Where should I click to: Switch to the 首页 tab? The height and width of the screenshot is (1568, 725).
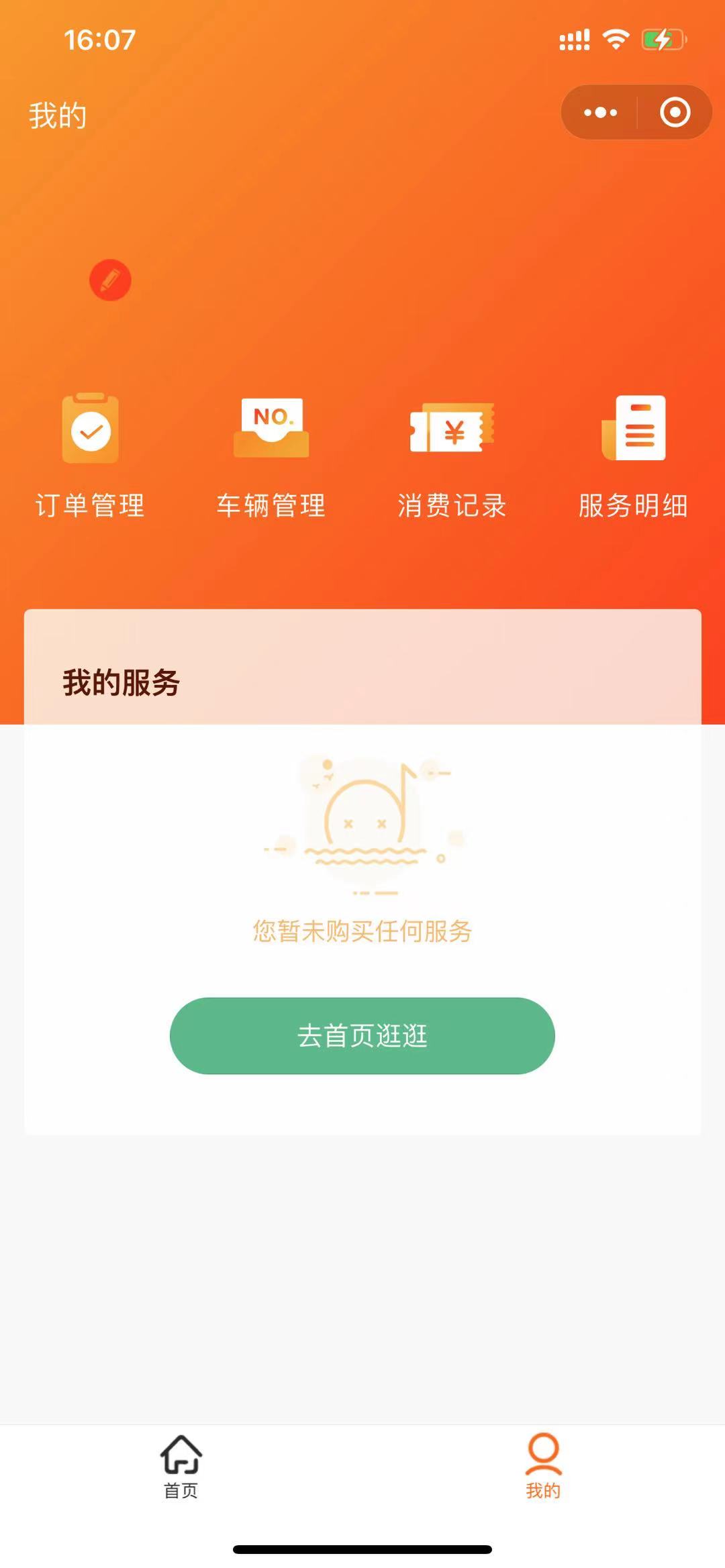pyautogui.click(x=181, y=1466)
